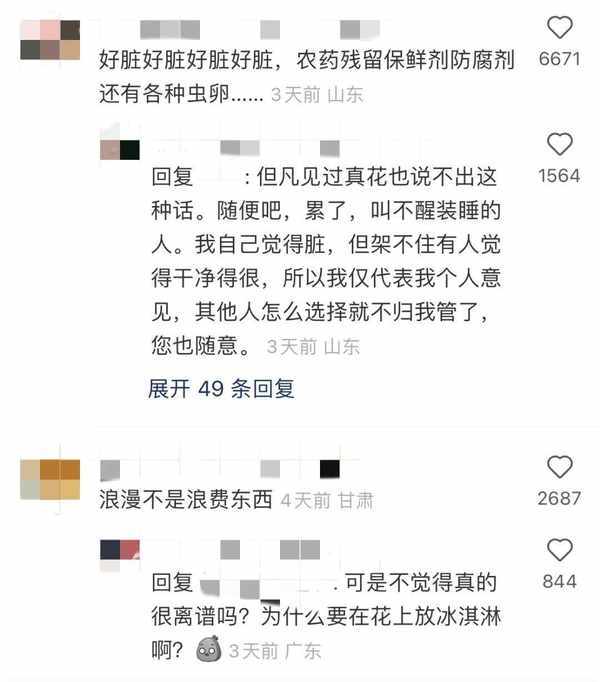Like the comment starting with 好脏好脏好脏好脏
Screen dimensions: 600x682
tap(560, 28)
